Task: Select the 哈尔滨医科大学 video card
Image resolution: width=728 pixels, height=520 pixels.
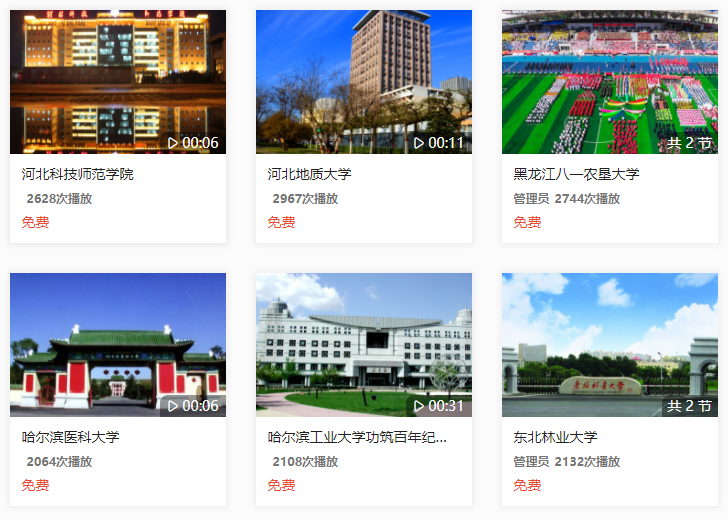Action: coord(118,345)
